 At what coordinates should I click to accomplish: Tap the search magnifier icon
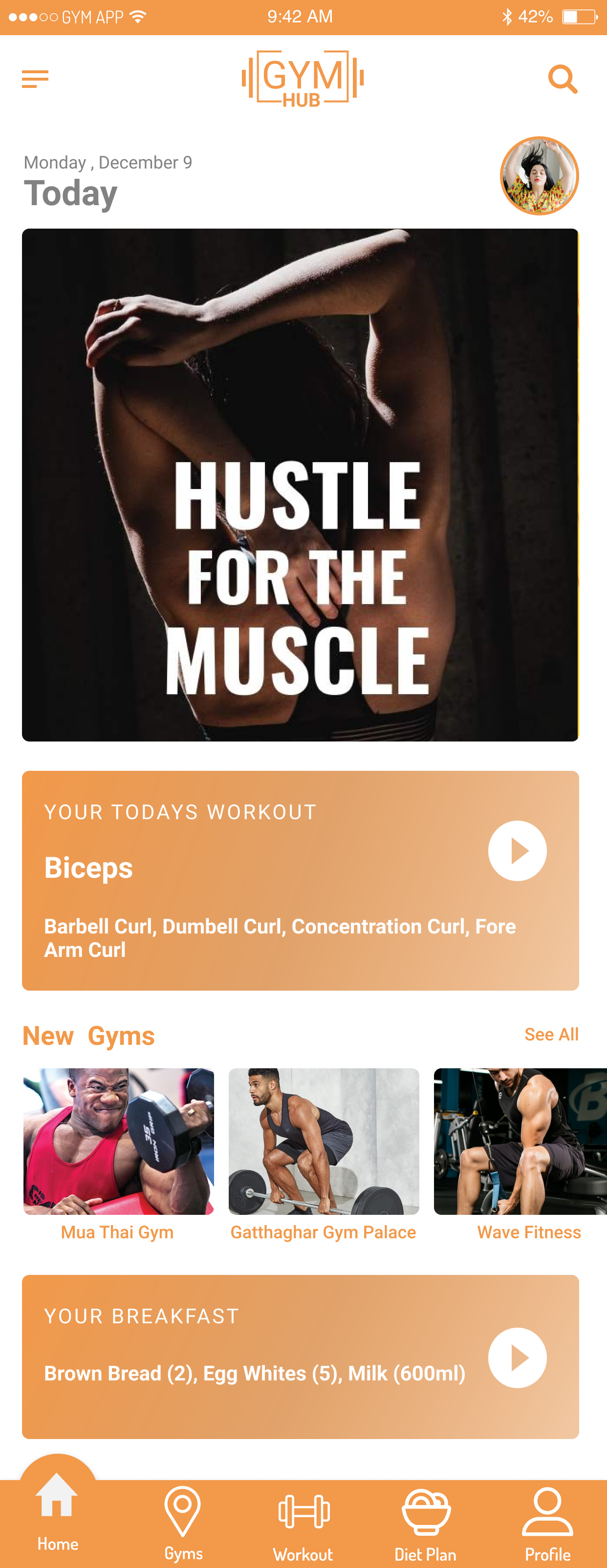[562, 79]
